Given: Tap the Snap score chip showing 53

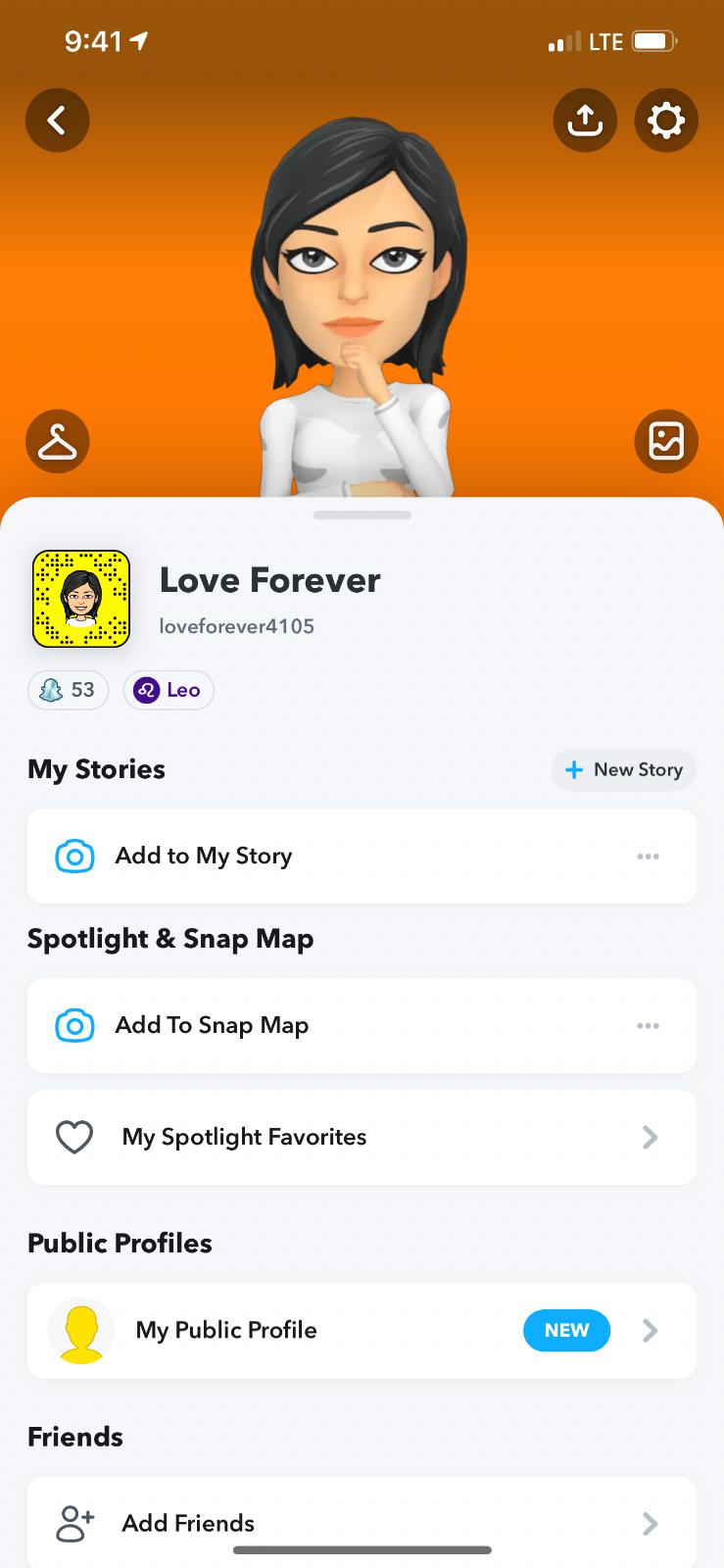Looking at the screenshot, I should 68,690.
